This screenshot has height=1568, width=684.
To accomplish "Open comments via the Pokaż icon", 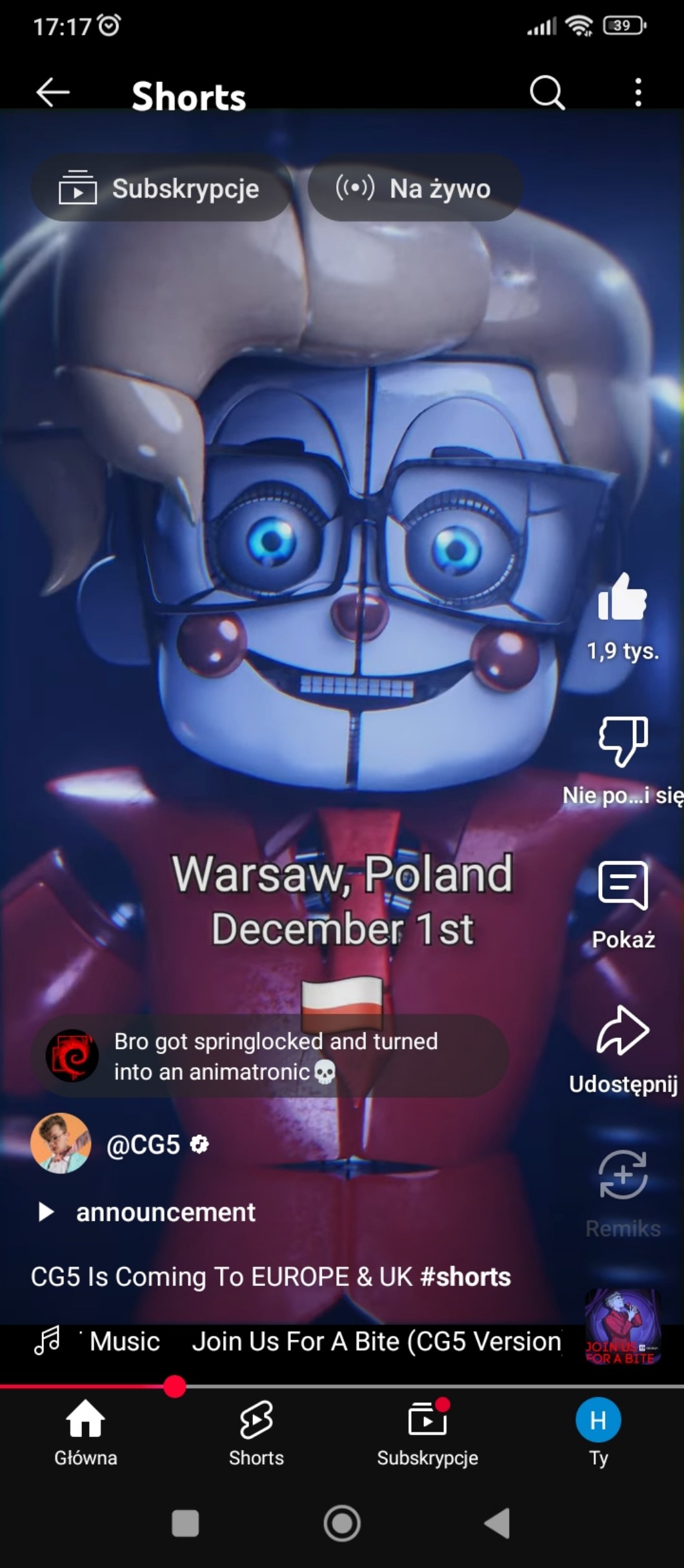I will 622,886.
